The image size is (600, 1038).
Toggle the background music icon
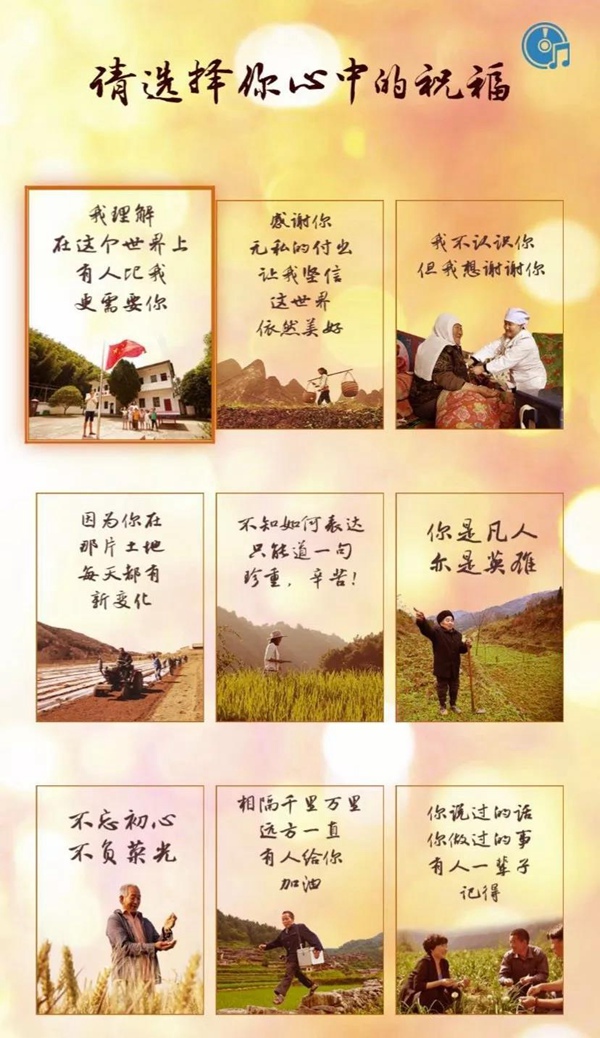pyautogui.click(x=545, y=46)
